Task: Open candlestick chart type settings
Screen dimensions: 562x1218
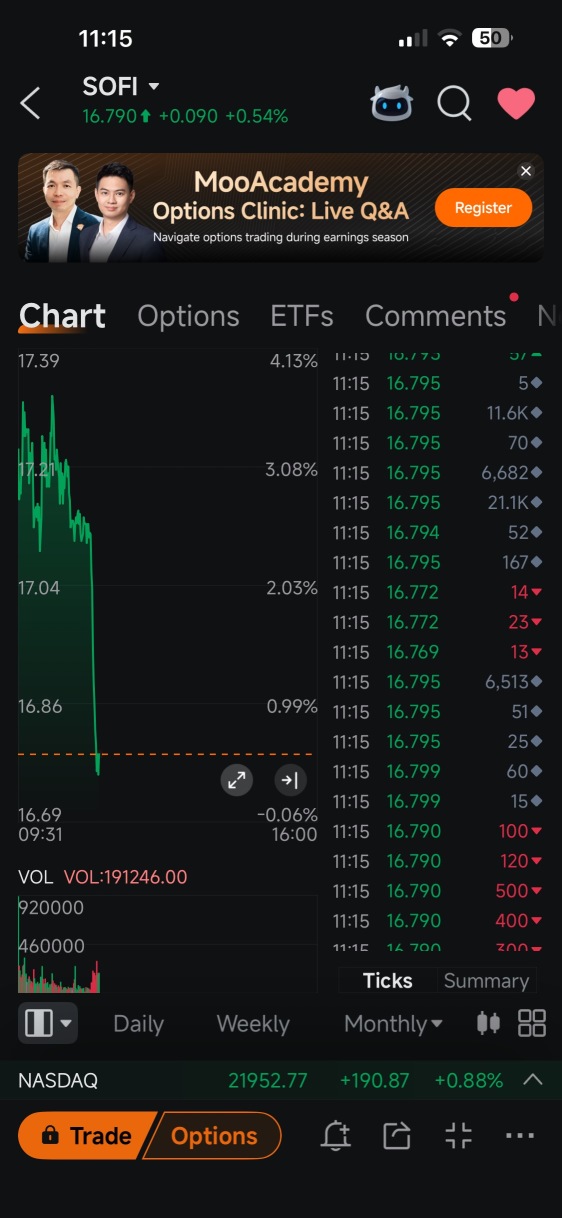Action: tap(488, 1023)
